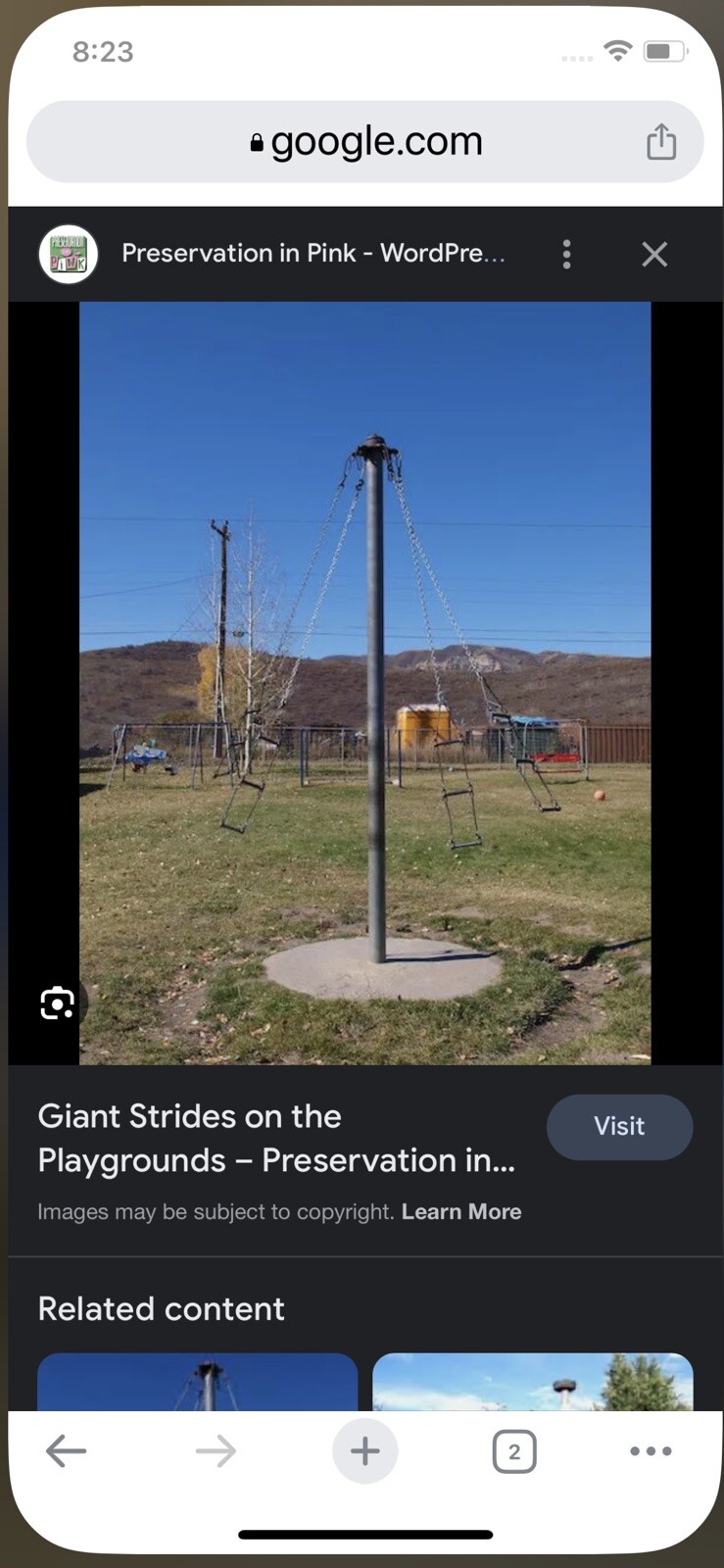724x1568 pixels.
Task: Open the browser's more options menu
Action: coord(651,1451)
